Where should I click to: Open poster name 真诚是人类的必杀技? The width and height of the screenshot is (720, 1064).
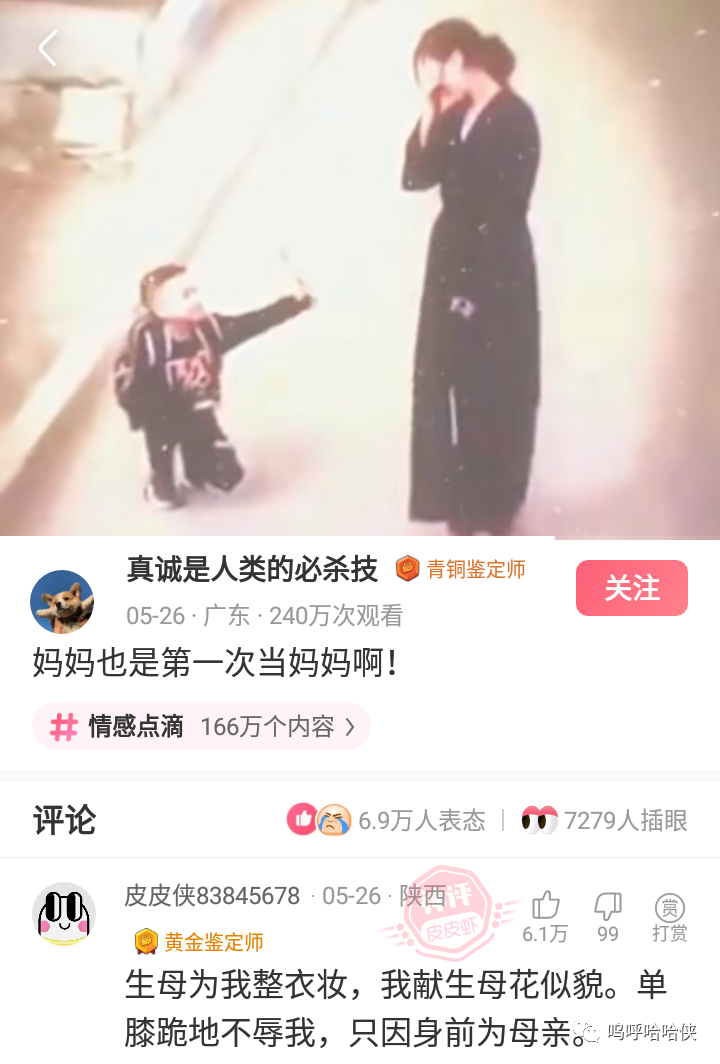pos(252,569)
